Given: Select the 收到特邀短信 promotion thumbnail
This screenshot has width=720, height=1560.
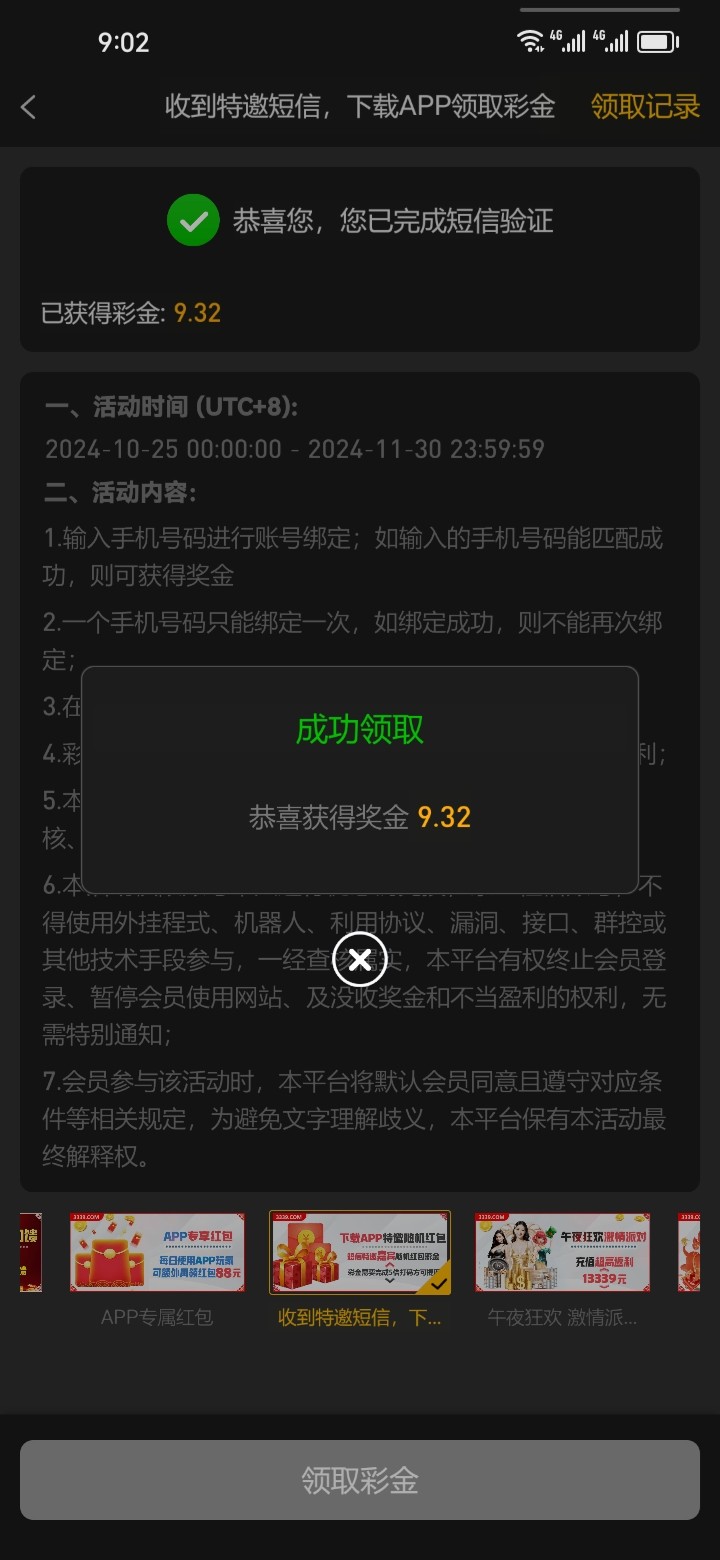Looking at the screenshot, I should point(360,1252).
